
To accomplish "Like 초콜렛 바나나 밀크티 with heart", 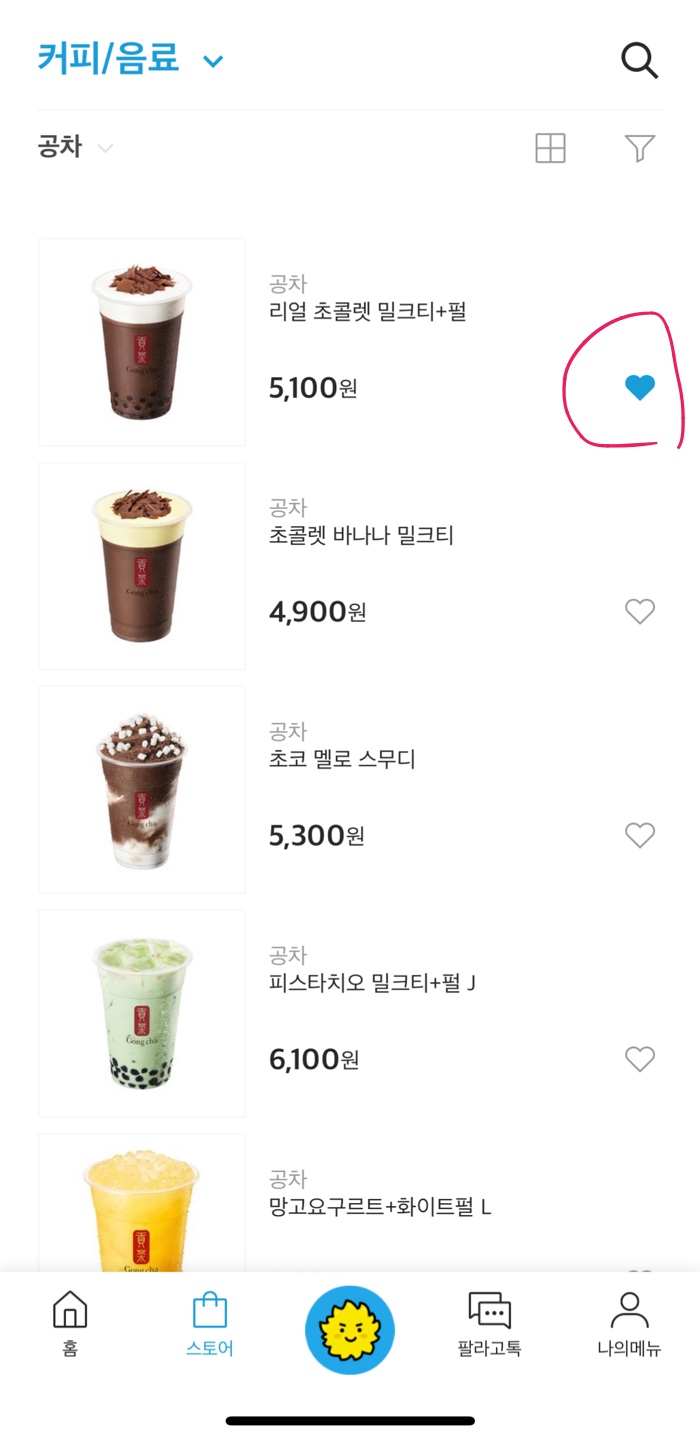I will (640, 611).
